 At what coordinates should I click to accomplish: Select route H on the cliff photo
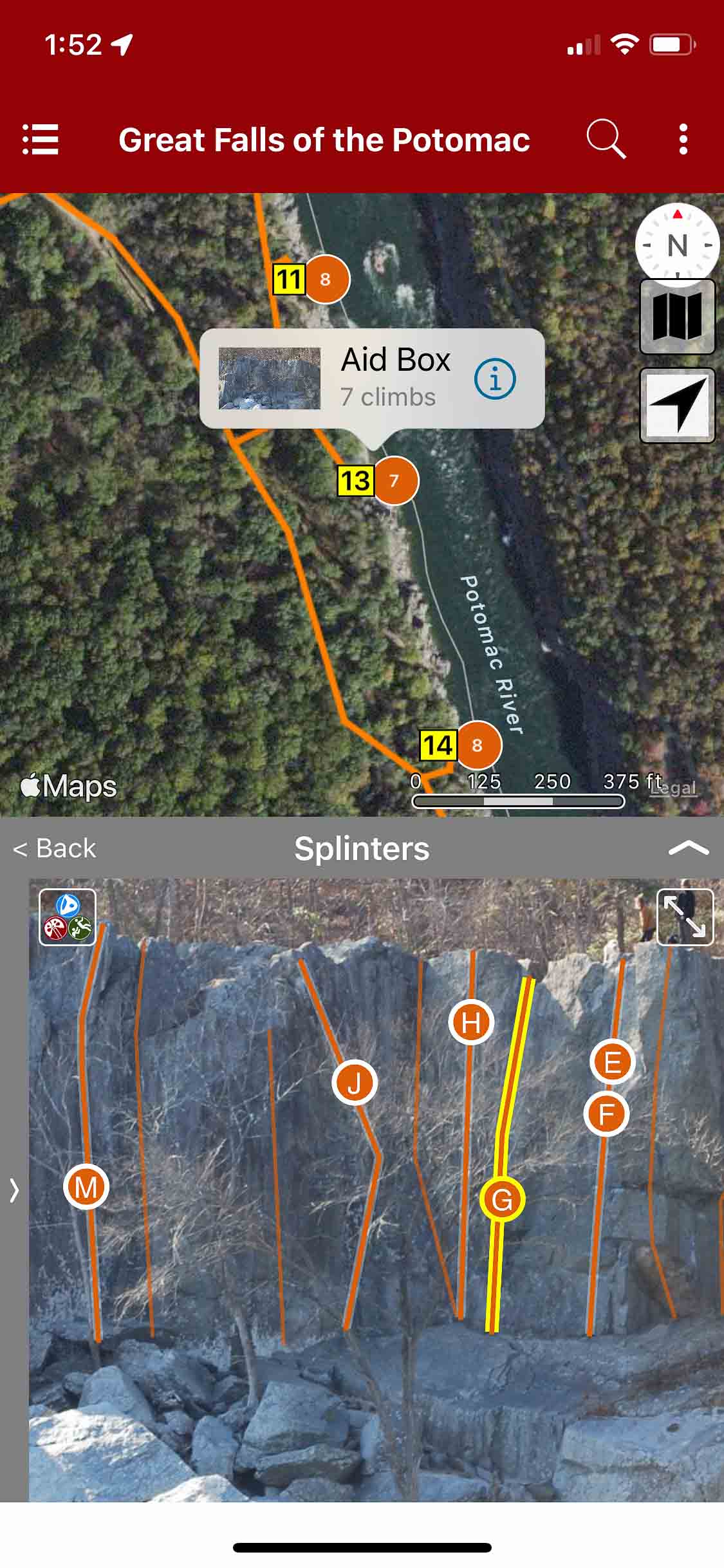(x=471, y=1022)
